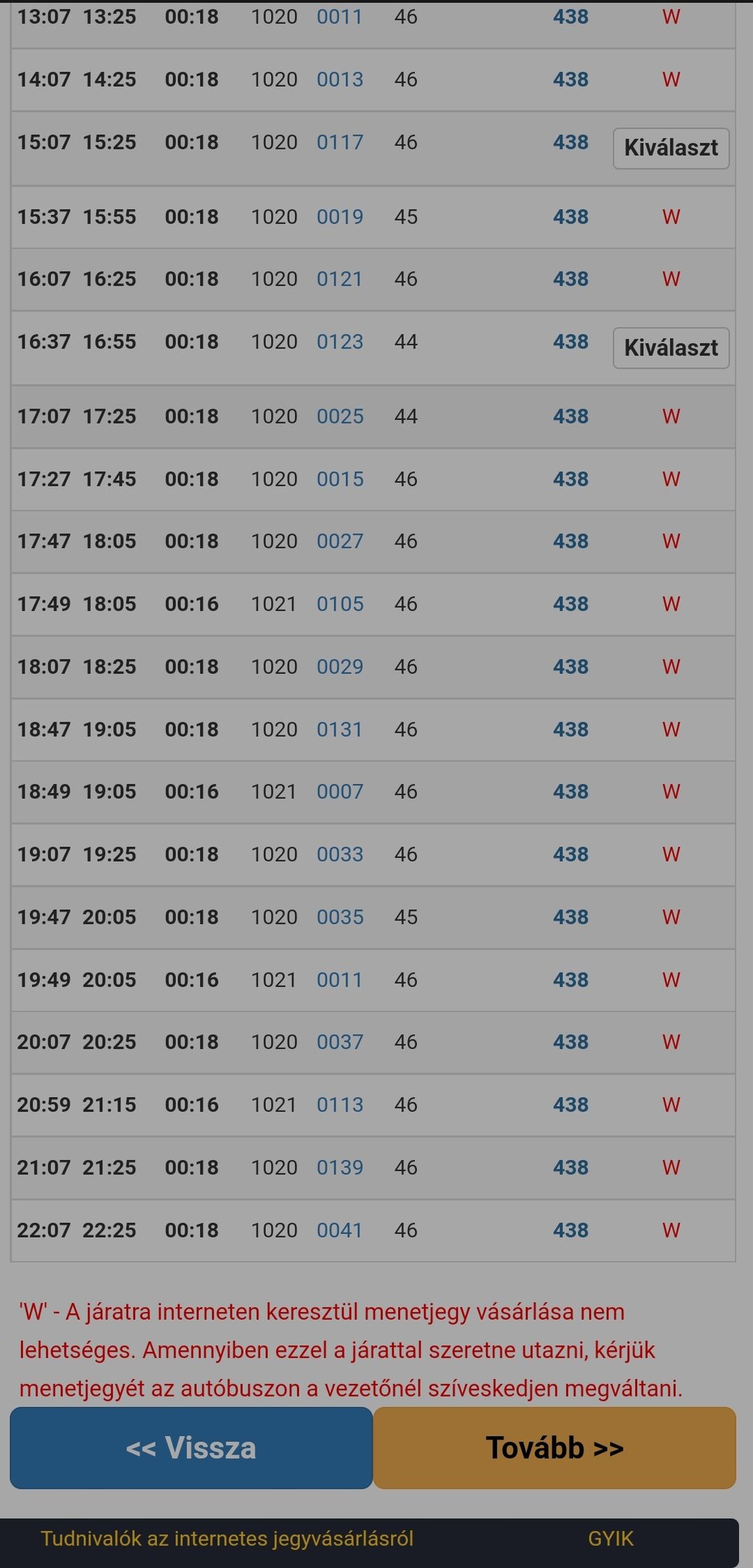Open the GYIK link
This screenshot has height=1568, width=753.
[610, 1538]
